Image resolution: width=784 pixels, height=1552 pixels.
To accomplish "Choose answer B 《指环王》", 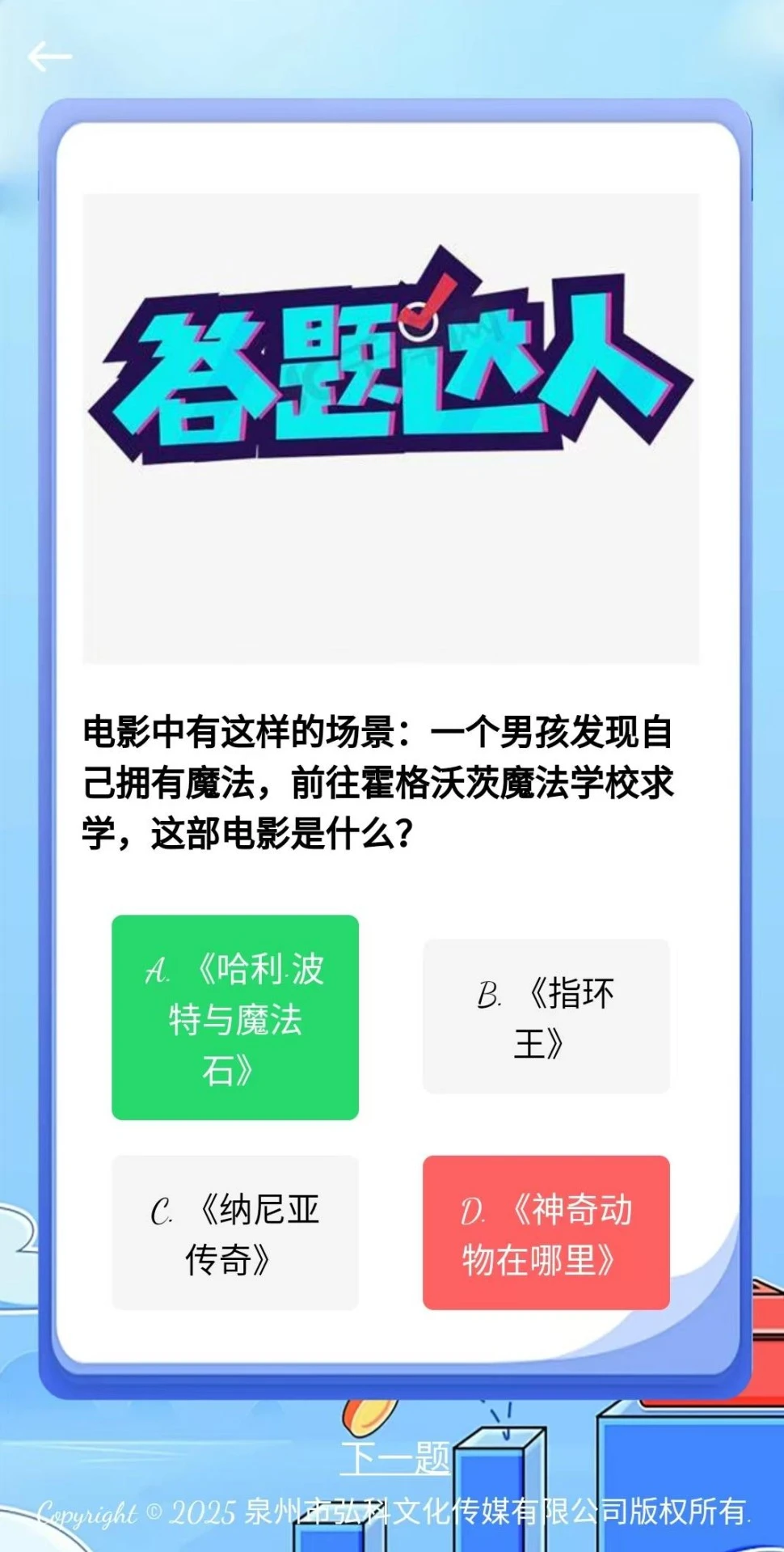I will (x=546, y=1017).
